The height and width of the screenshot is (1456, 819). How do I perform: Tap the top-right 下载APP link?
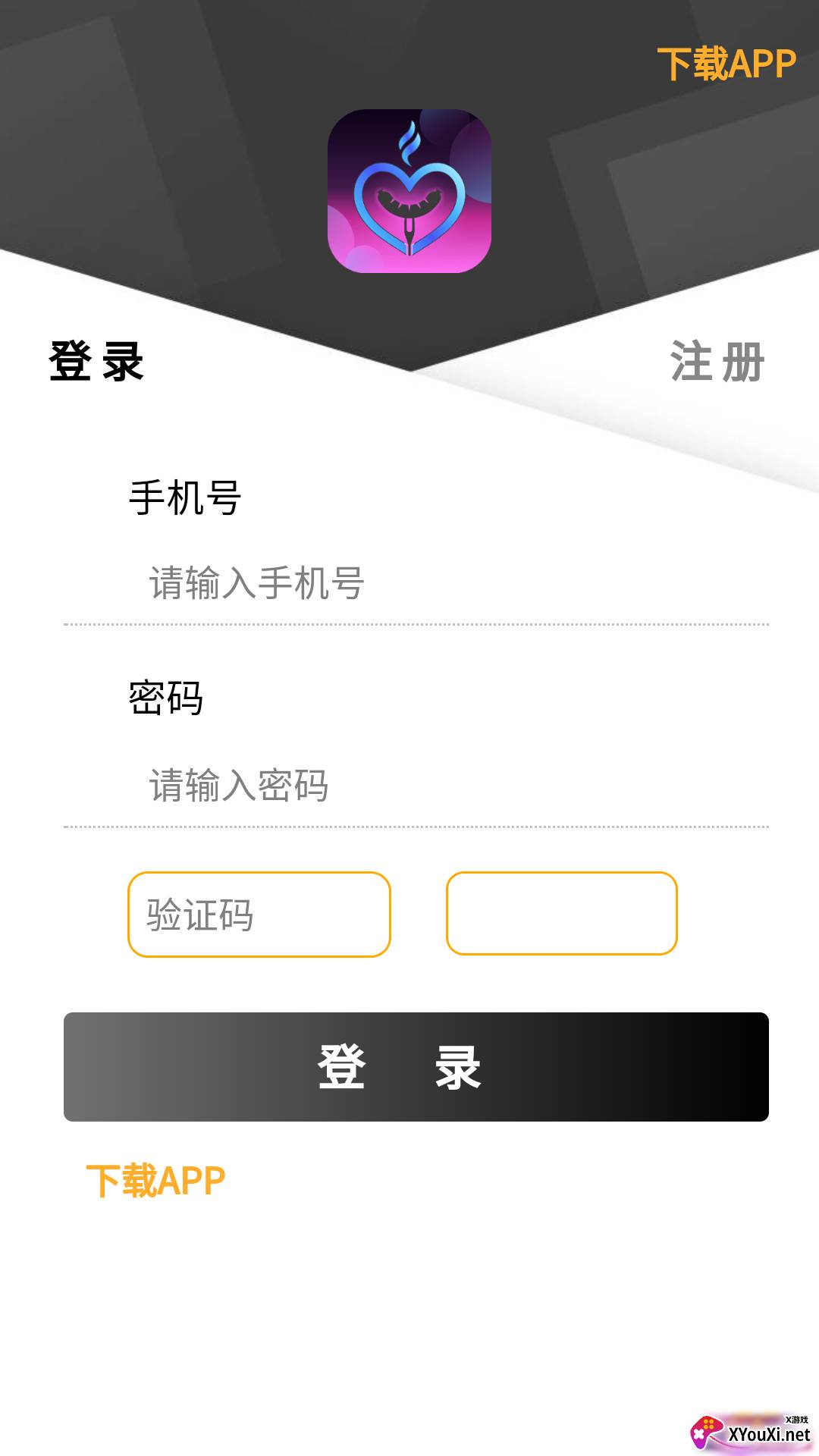pyautogui.click(x=726, y=64)
